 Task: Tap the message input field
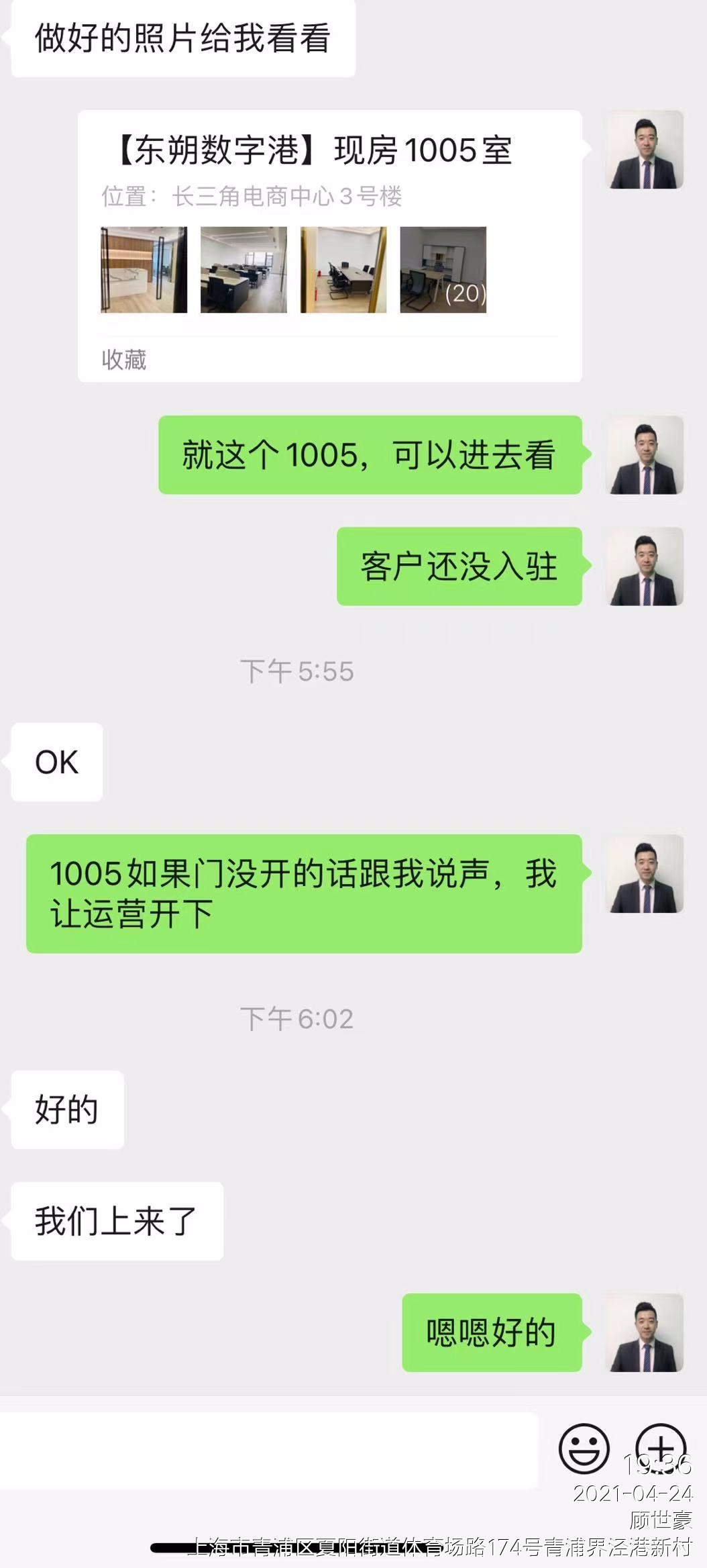coord(268,1450)
